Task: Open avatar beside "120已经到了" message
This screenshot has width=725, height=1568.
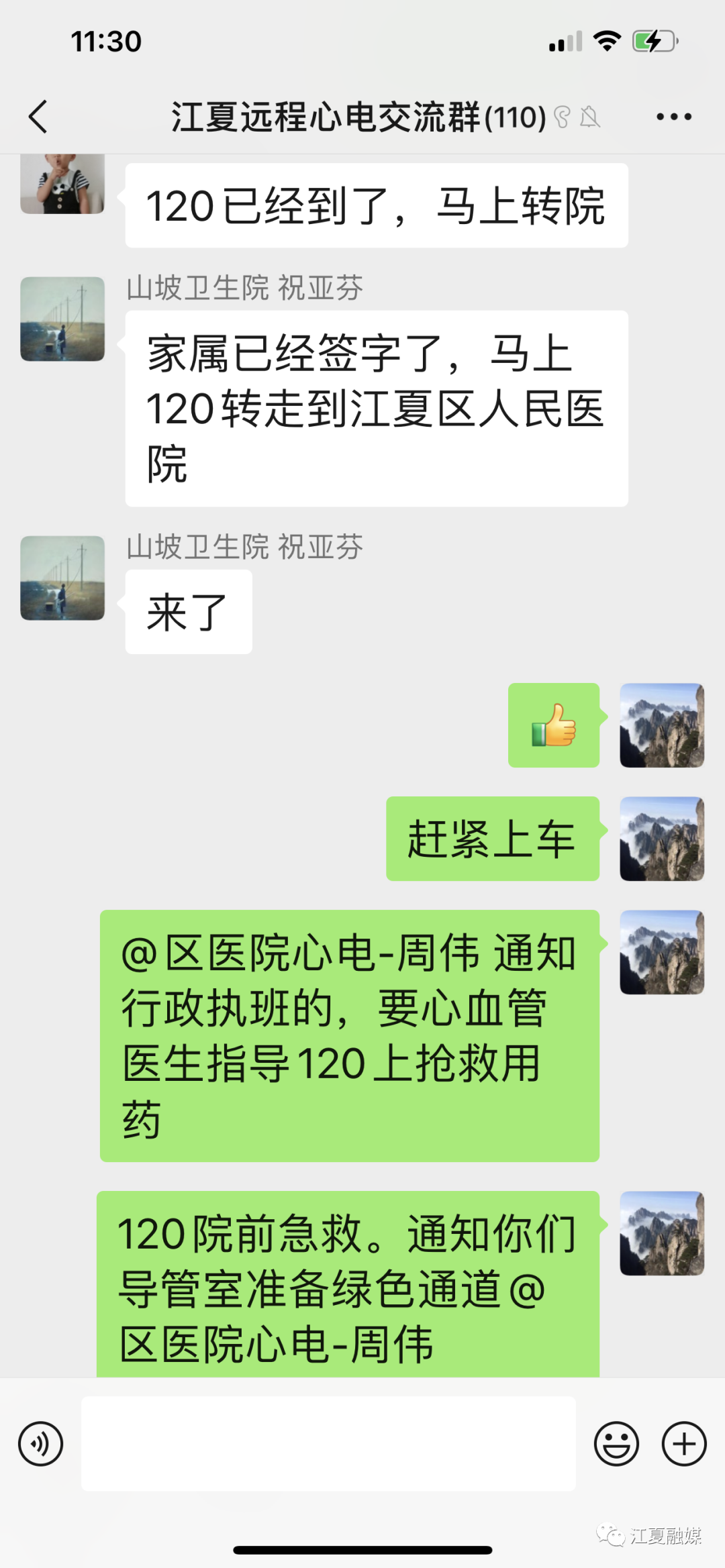Action: 62,184
